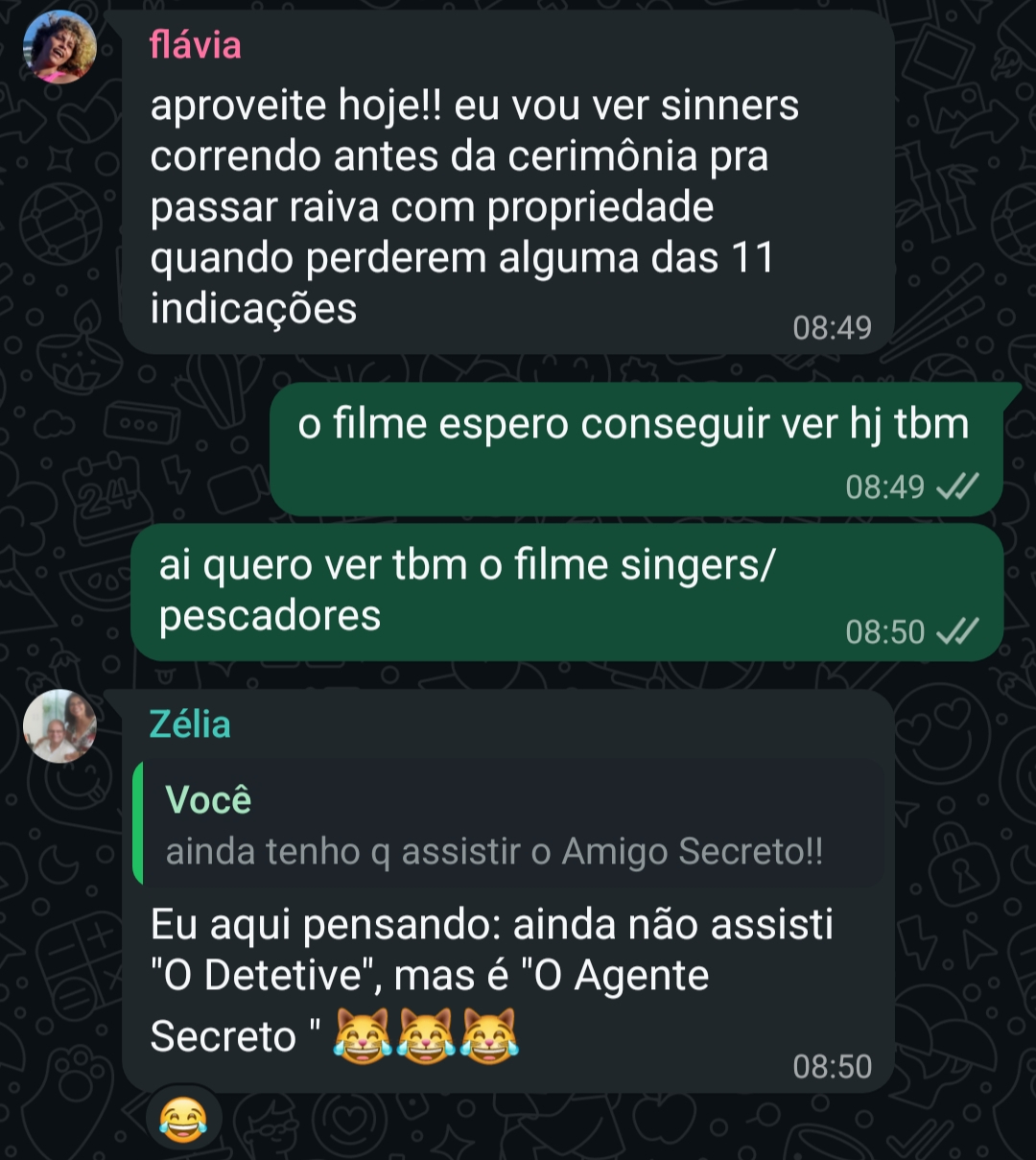Viewport: 1036px width, 1160px height.
Task: Tap flávia's sender name
Action: tap(195, 45)
